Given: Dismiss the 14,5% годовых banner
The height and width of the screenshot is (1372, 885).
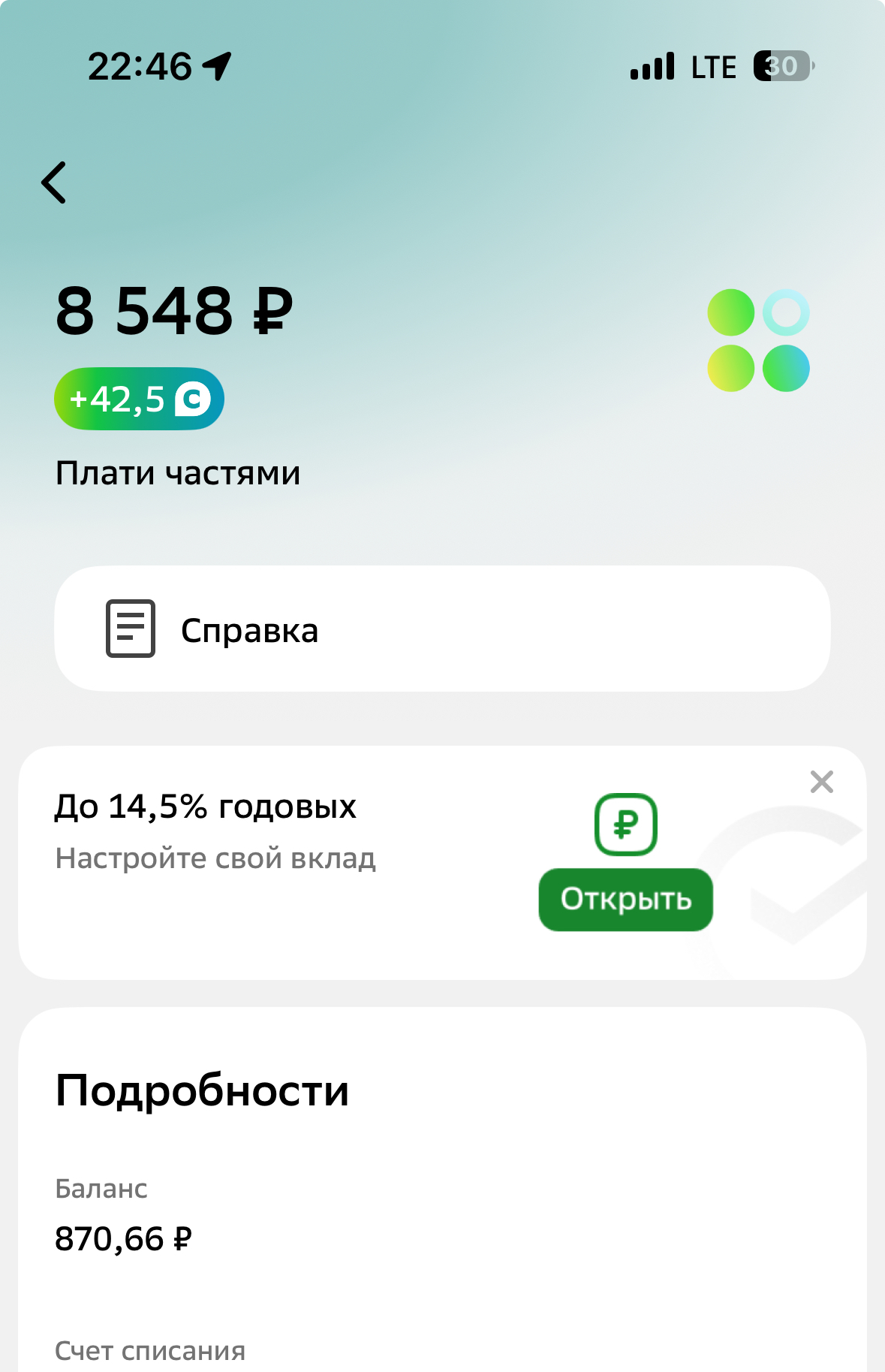Looking at the screenshot, I should [822, 782].
